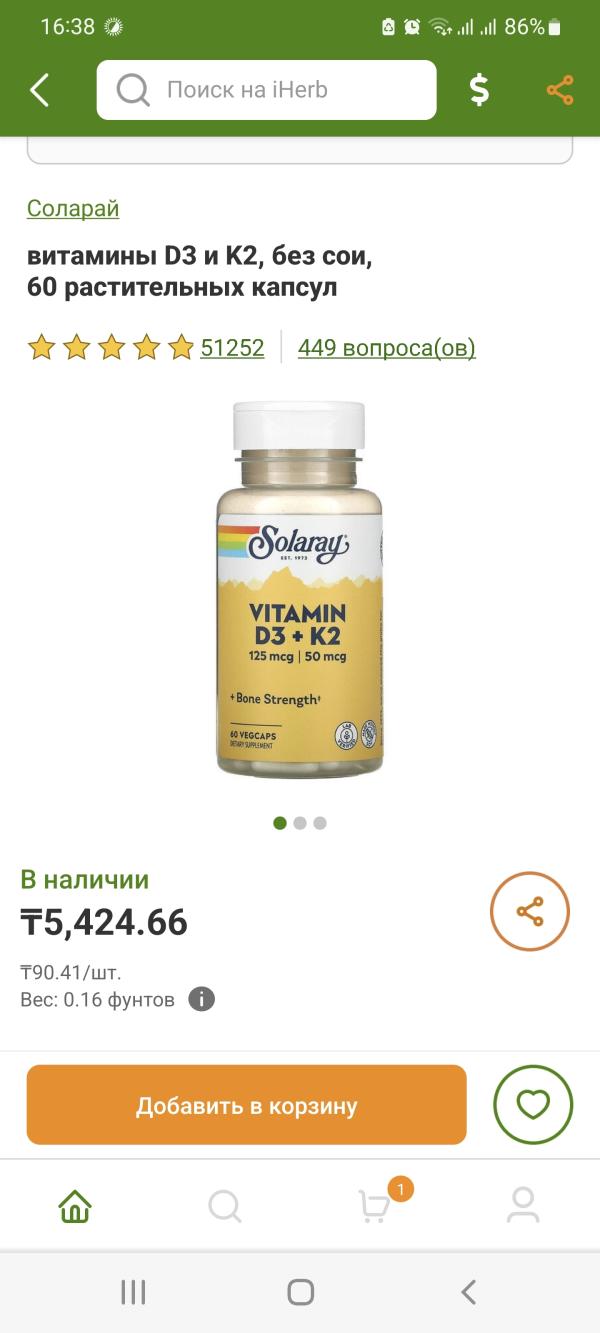View the 51252 reviews link

point(232,347)
